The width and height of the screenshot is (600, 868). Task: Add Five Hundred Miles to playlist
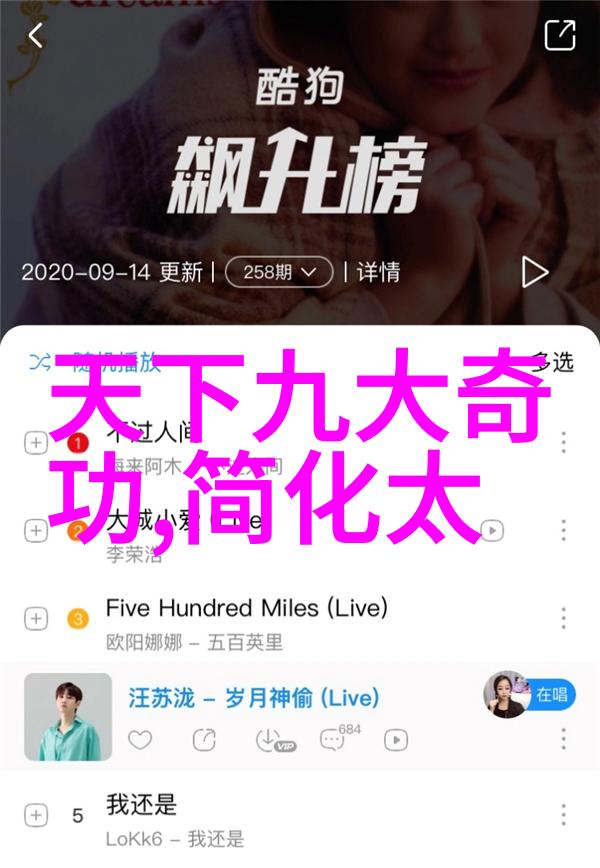(37, 619)
